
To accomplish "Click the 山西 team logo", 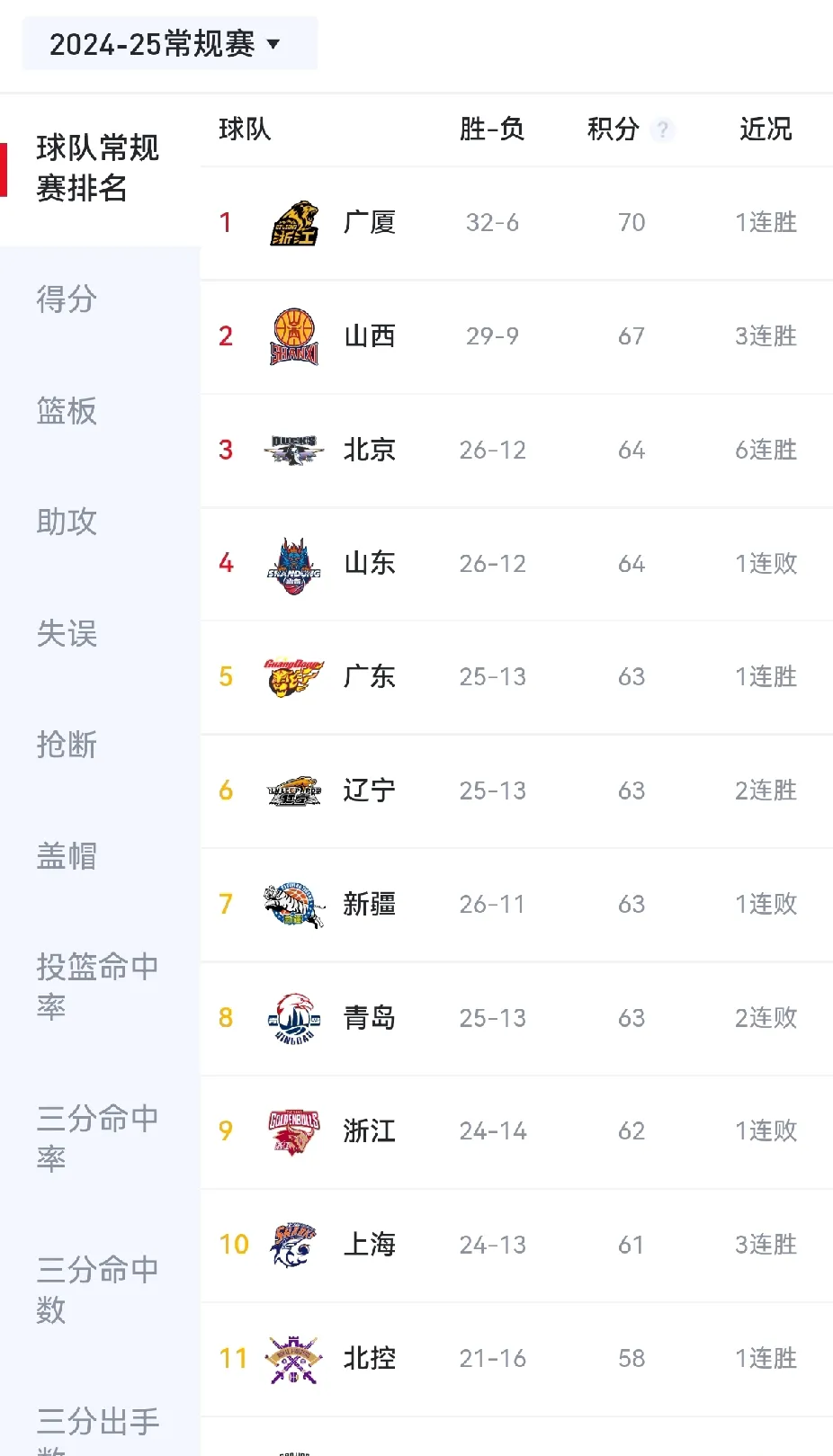I will click(x=292, y=335).
